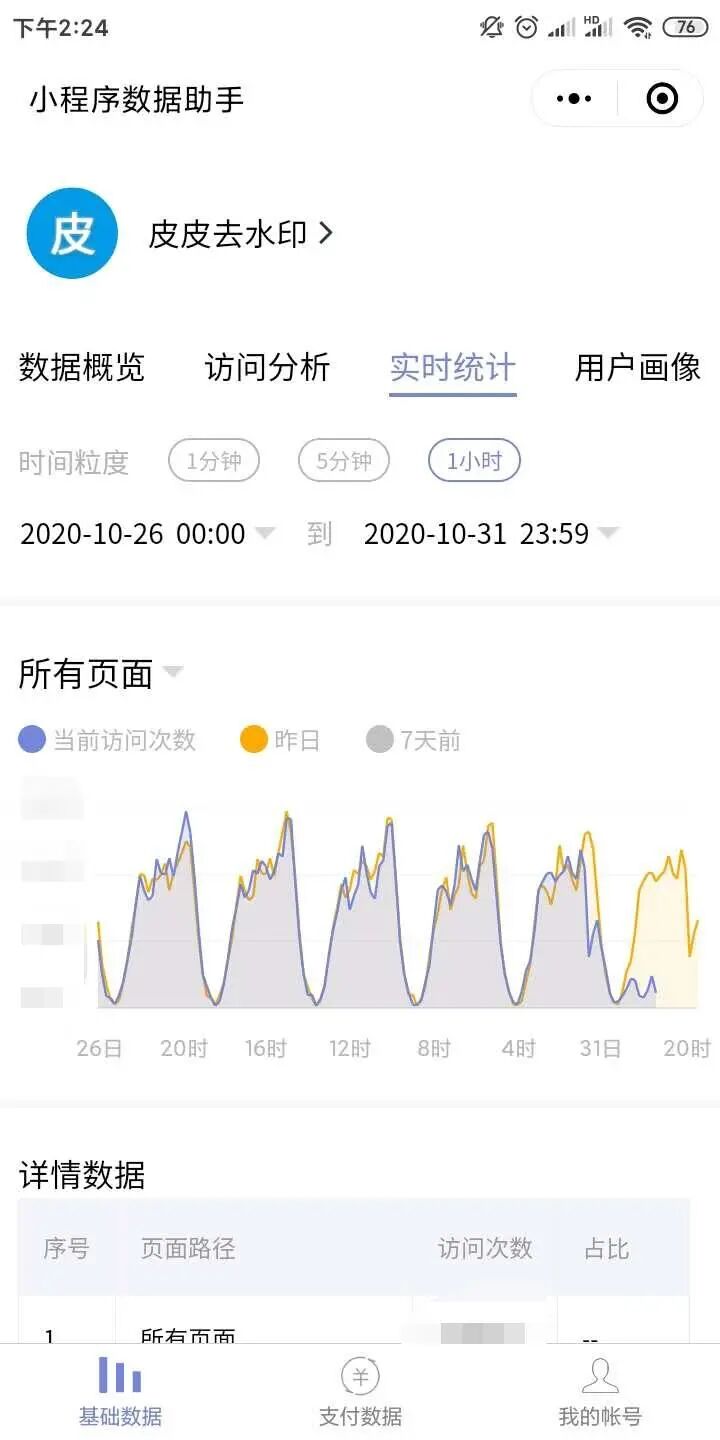Switch to the 我的帐号 bottom tab
Viewport: 720px width, 1440px height.
(x=600, y=1391)
